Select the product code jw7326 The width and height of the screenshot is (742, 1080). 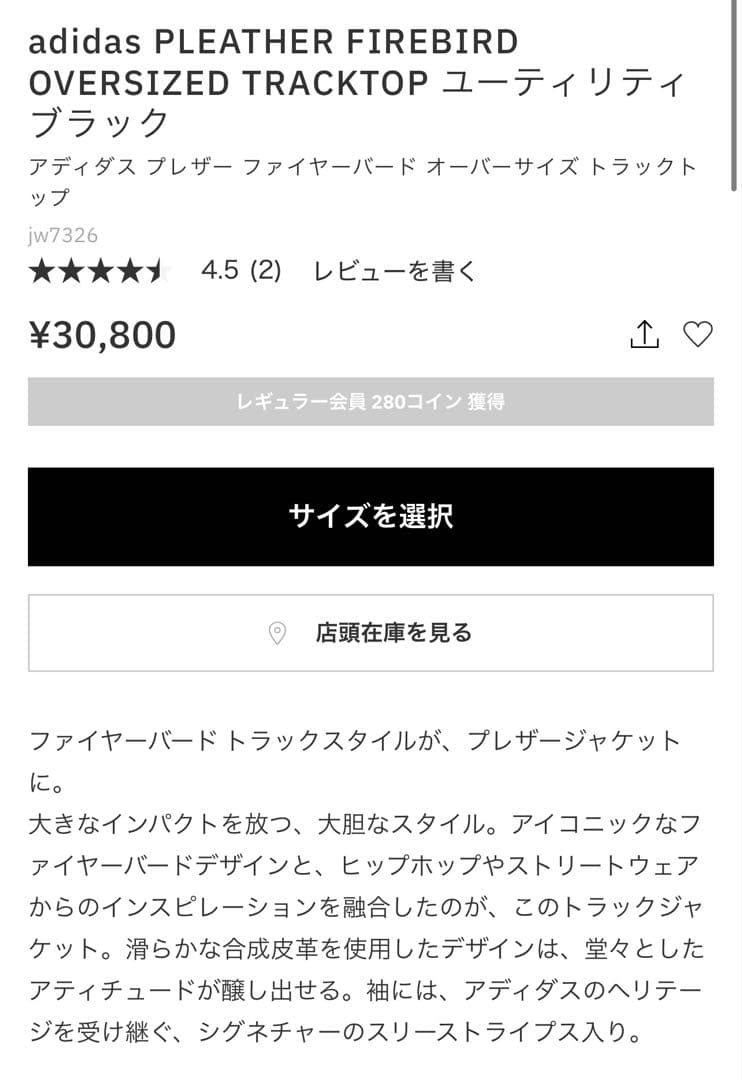pyautogui.click(x=62, y=235)
